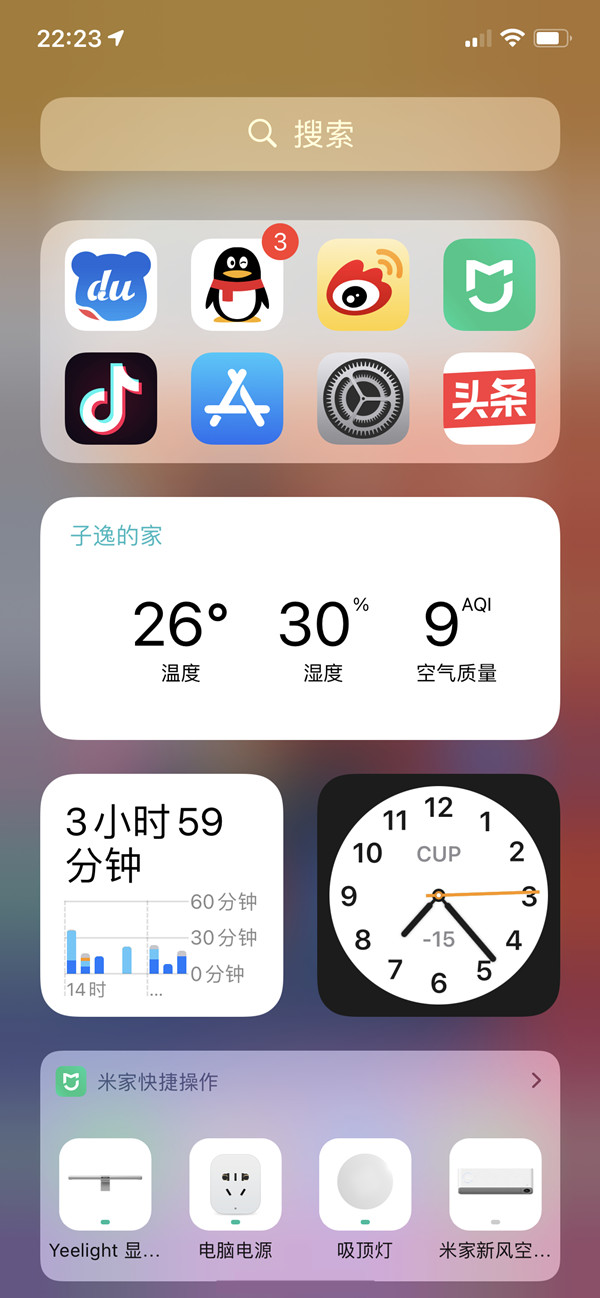
Task: Toggle the 电脑电源 smart plug
Action: tap(235, 1184)
